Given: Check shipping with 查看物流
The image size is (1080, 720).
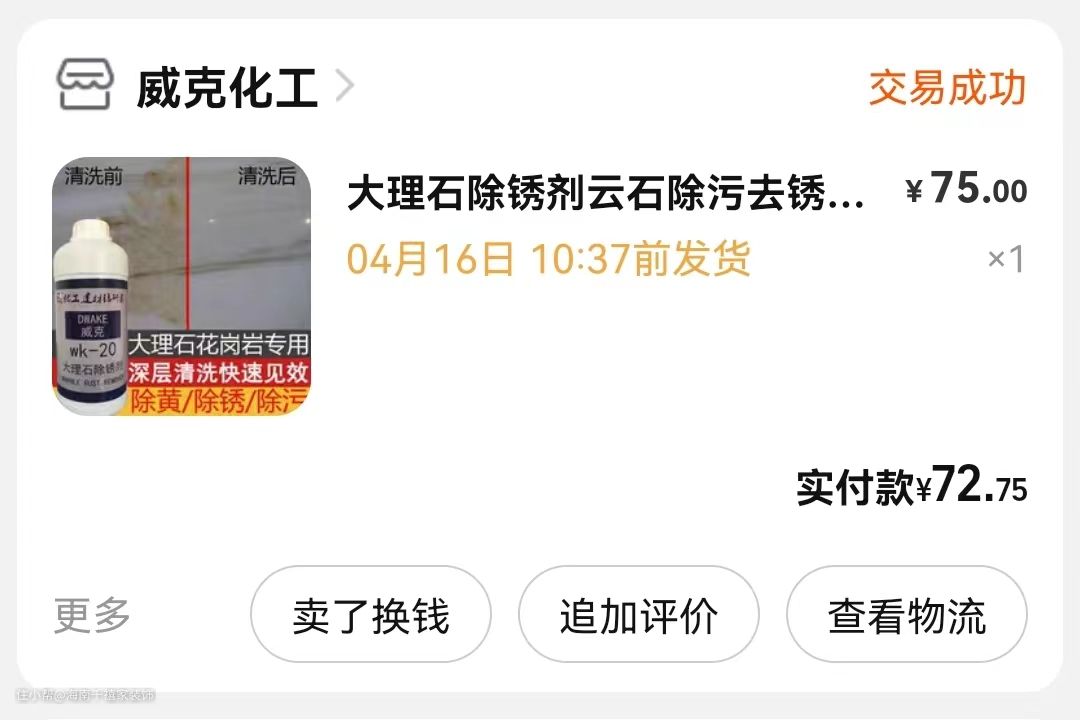Looking at the screenshot, I should pyautogui.click(x=906, y=615).
